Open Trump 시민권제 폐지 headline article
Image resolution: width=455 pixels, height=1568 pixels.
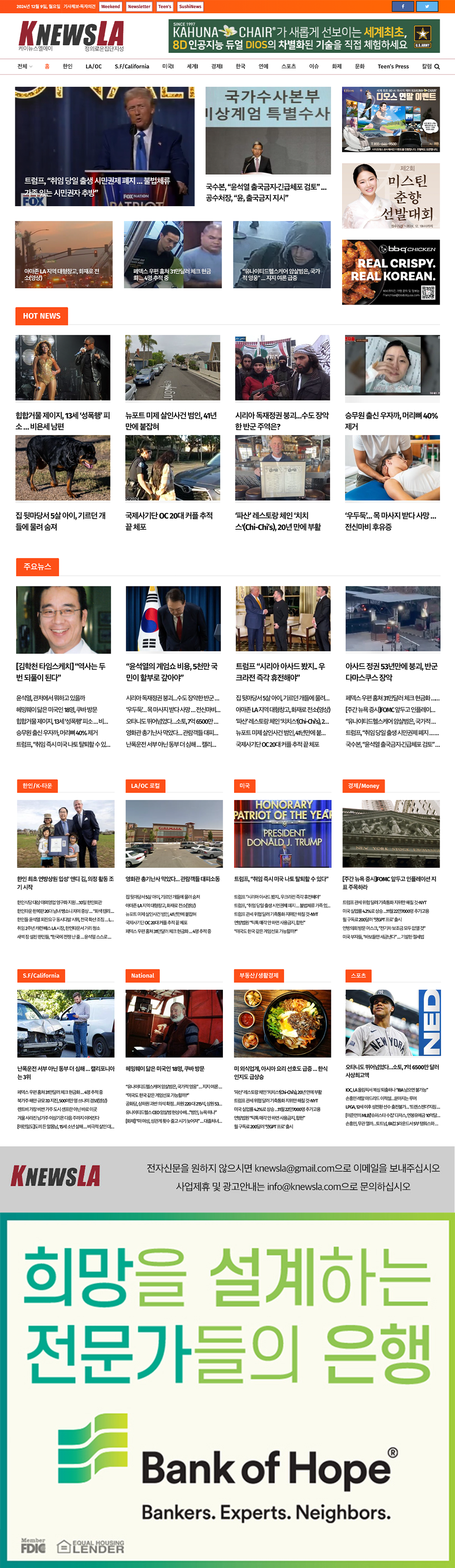(x=97, y=186)
